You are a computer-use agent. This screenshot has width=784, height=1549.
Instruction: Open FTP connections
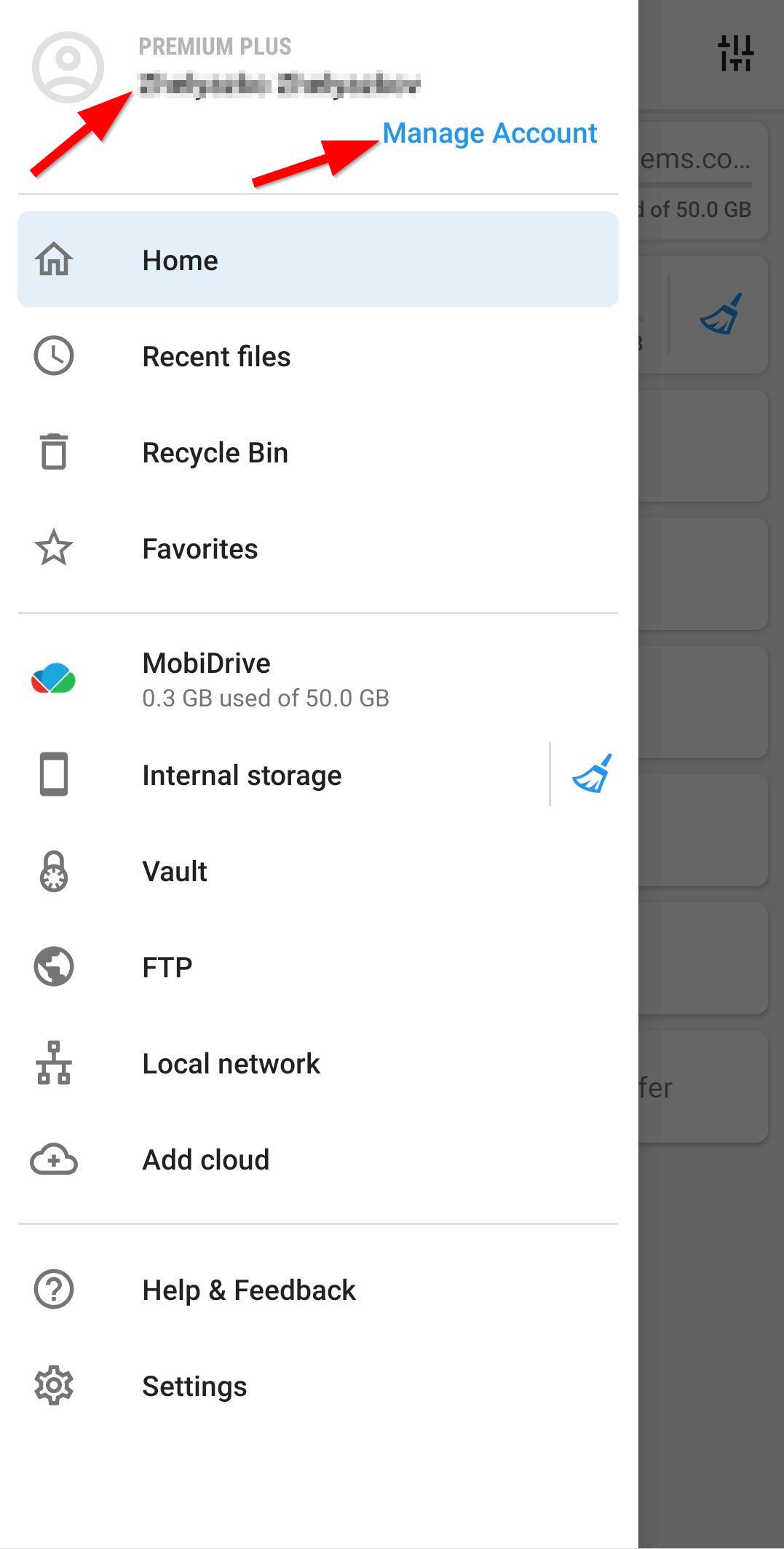[318, 967]
